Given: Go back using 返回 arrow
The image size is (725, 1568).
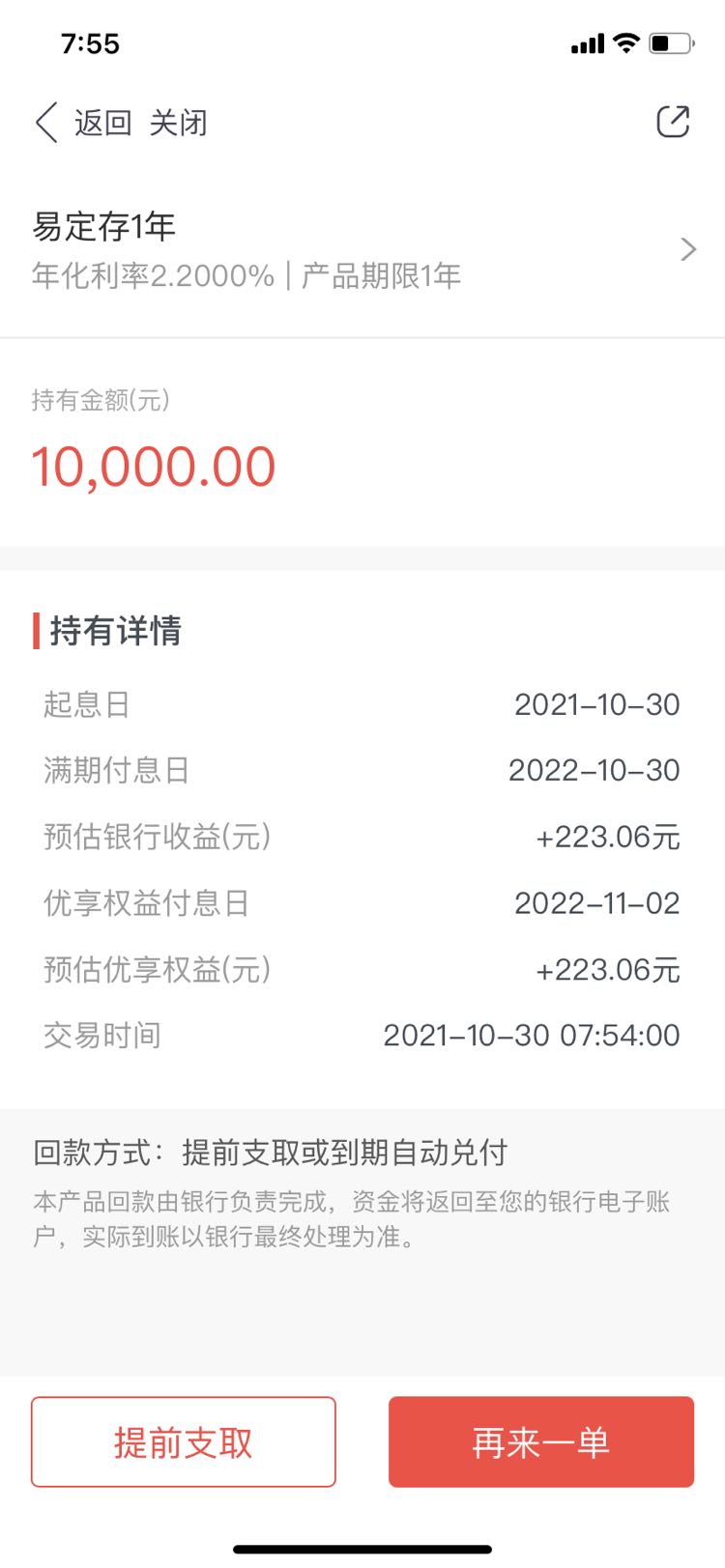Looking at the screenshot, I should click(82, 123).
